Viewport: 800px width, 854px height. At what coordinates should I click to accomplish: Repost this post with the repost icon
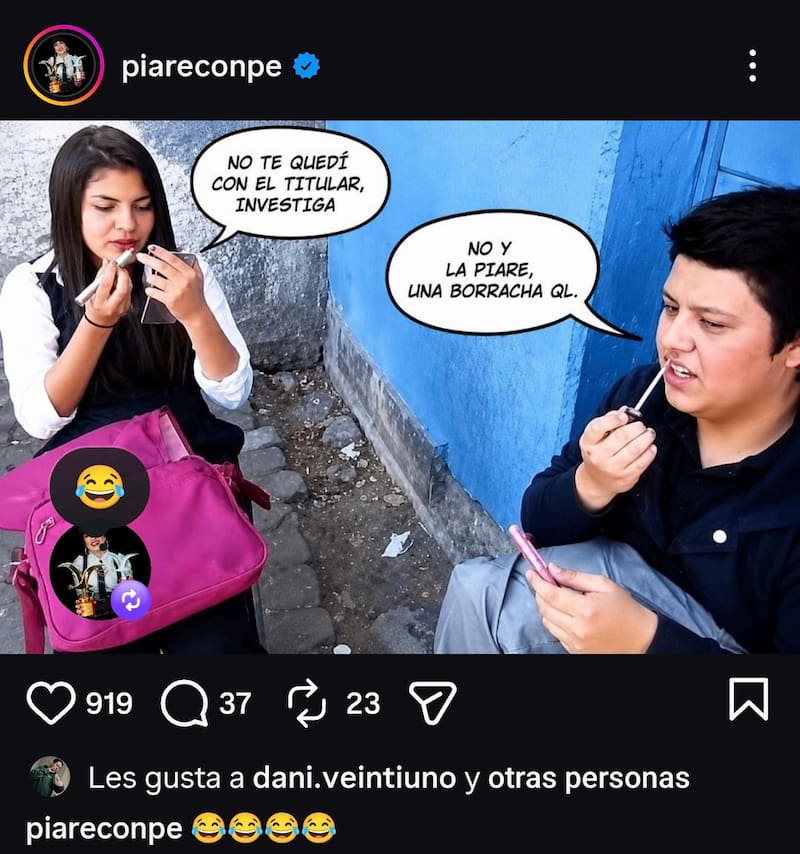pyautogui.click(x=307, y=703)
